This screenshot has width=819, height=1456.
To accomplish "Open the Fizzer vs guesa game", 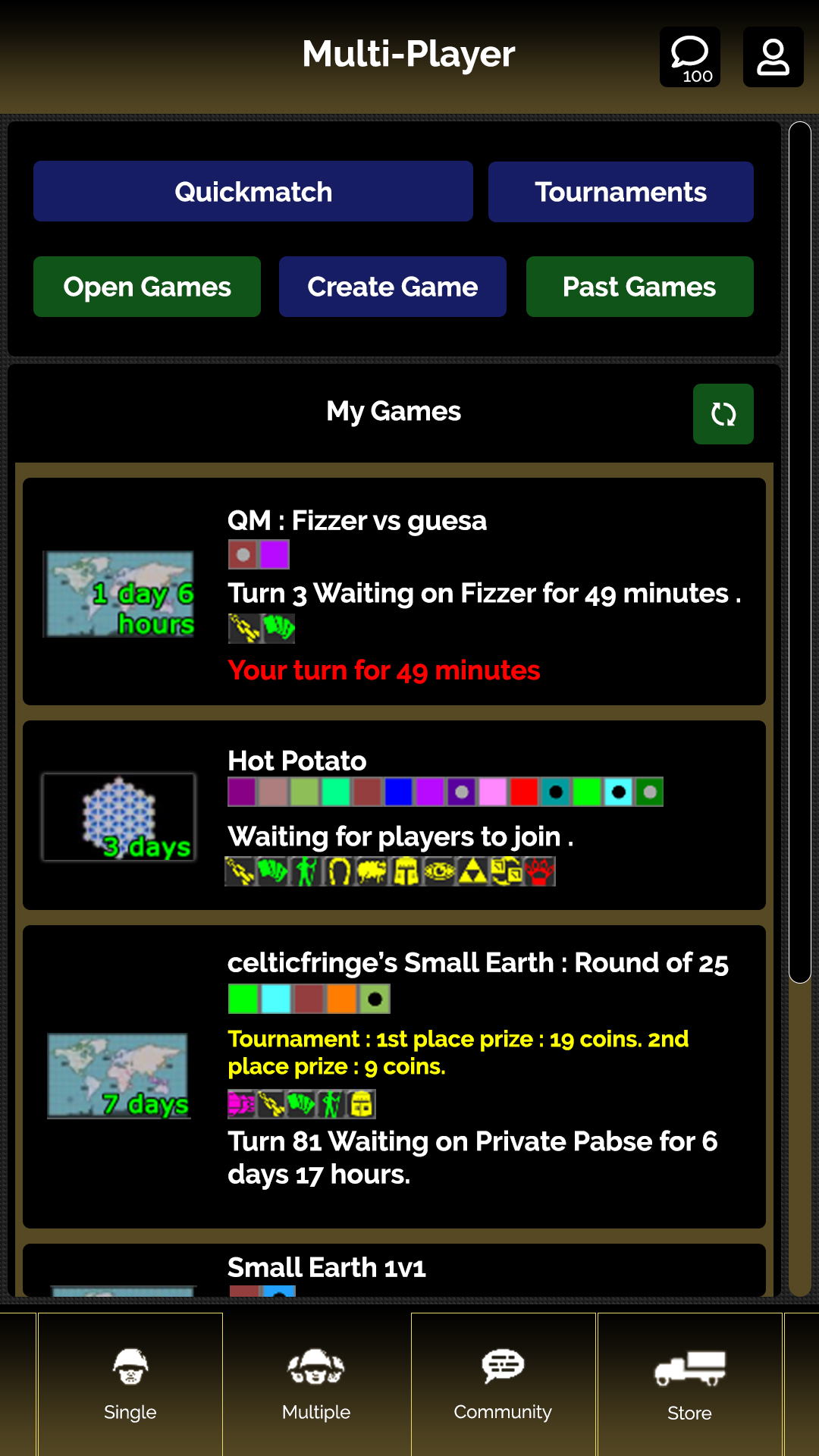I will (x=394, y=591).
